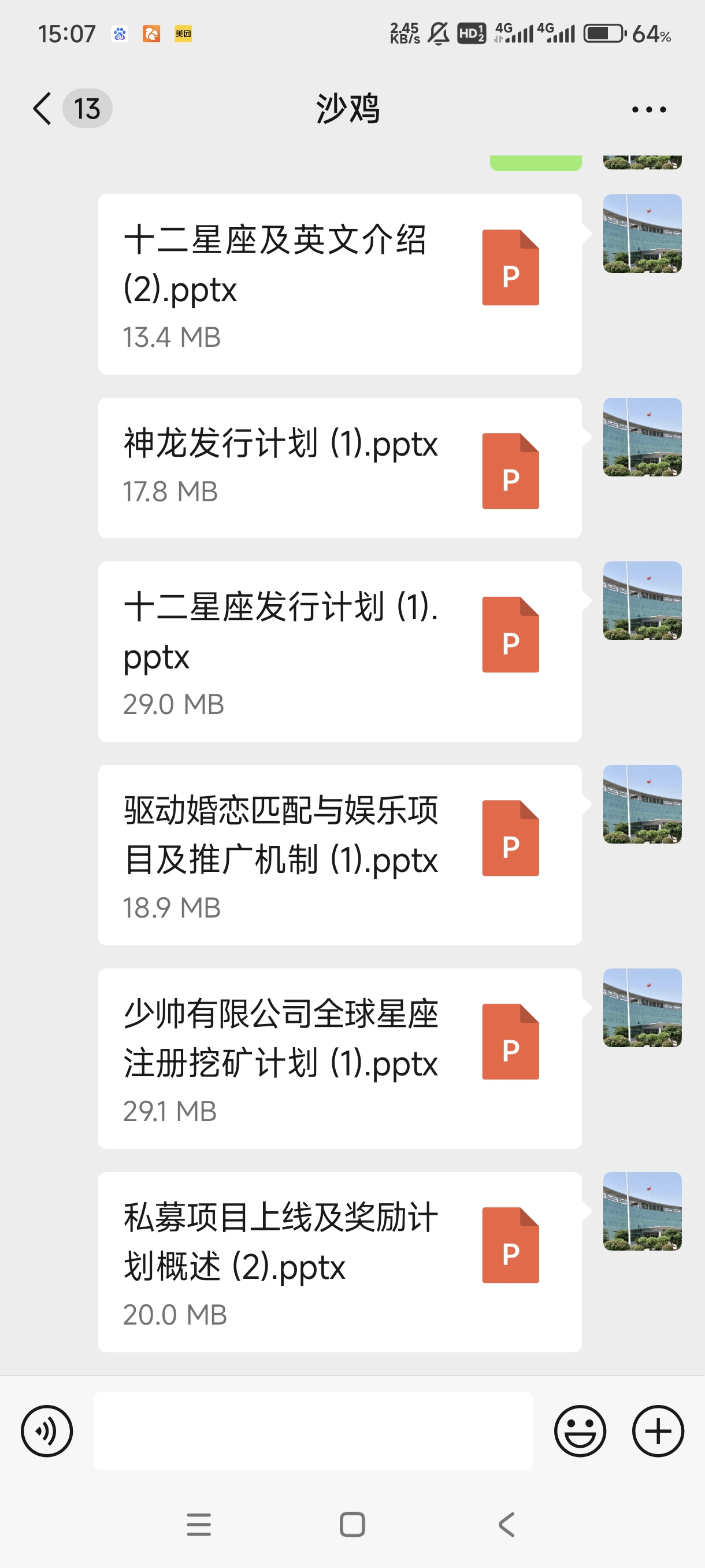Tap the voice input icon
The height and width of the screenshot is (1568, 705).
tap(46, 1432)
